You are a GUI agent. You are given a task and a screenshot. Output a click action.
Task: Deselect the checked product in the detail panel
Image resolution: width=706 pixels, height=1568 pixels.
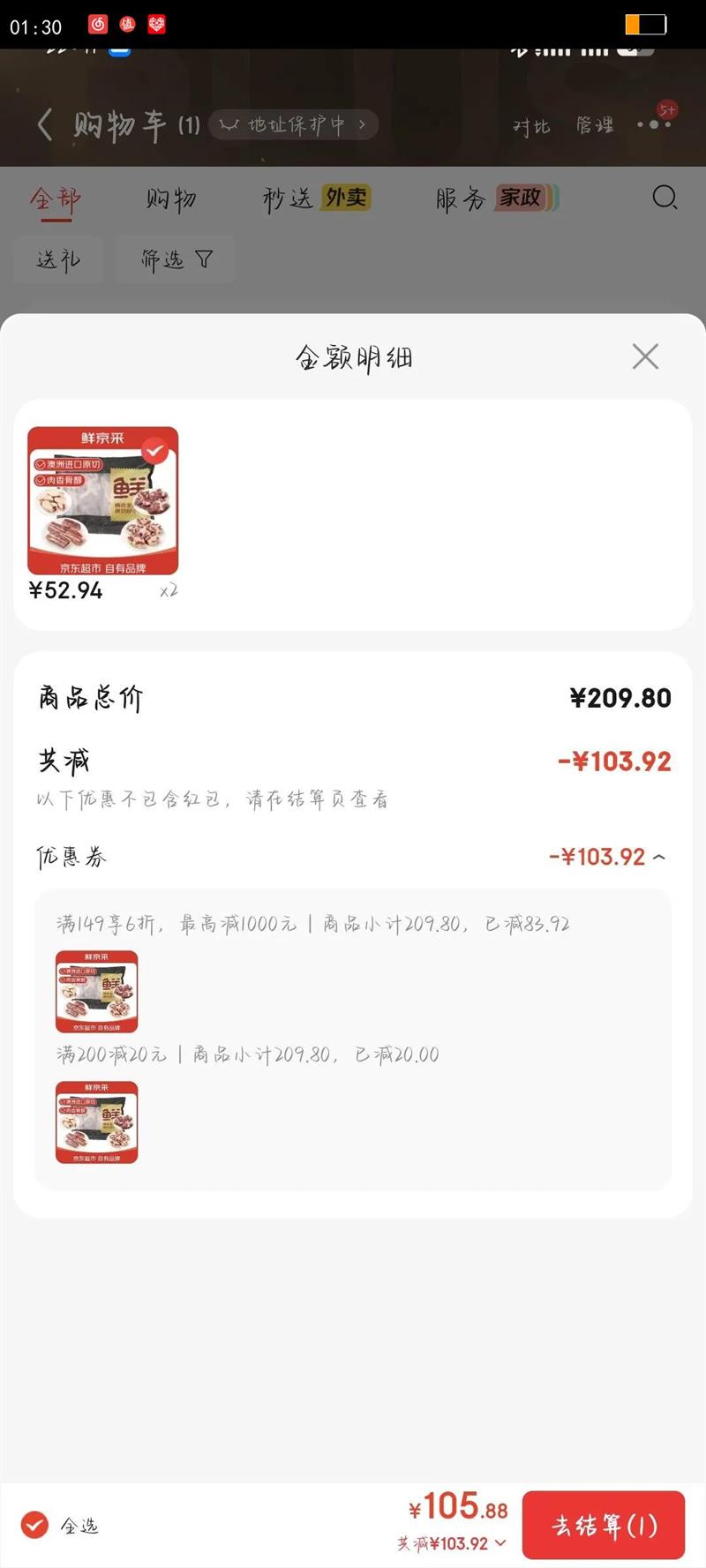click(x=155, y=452)
